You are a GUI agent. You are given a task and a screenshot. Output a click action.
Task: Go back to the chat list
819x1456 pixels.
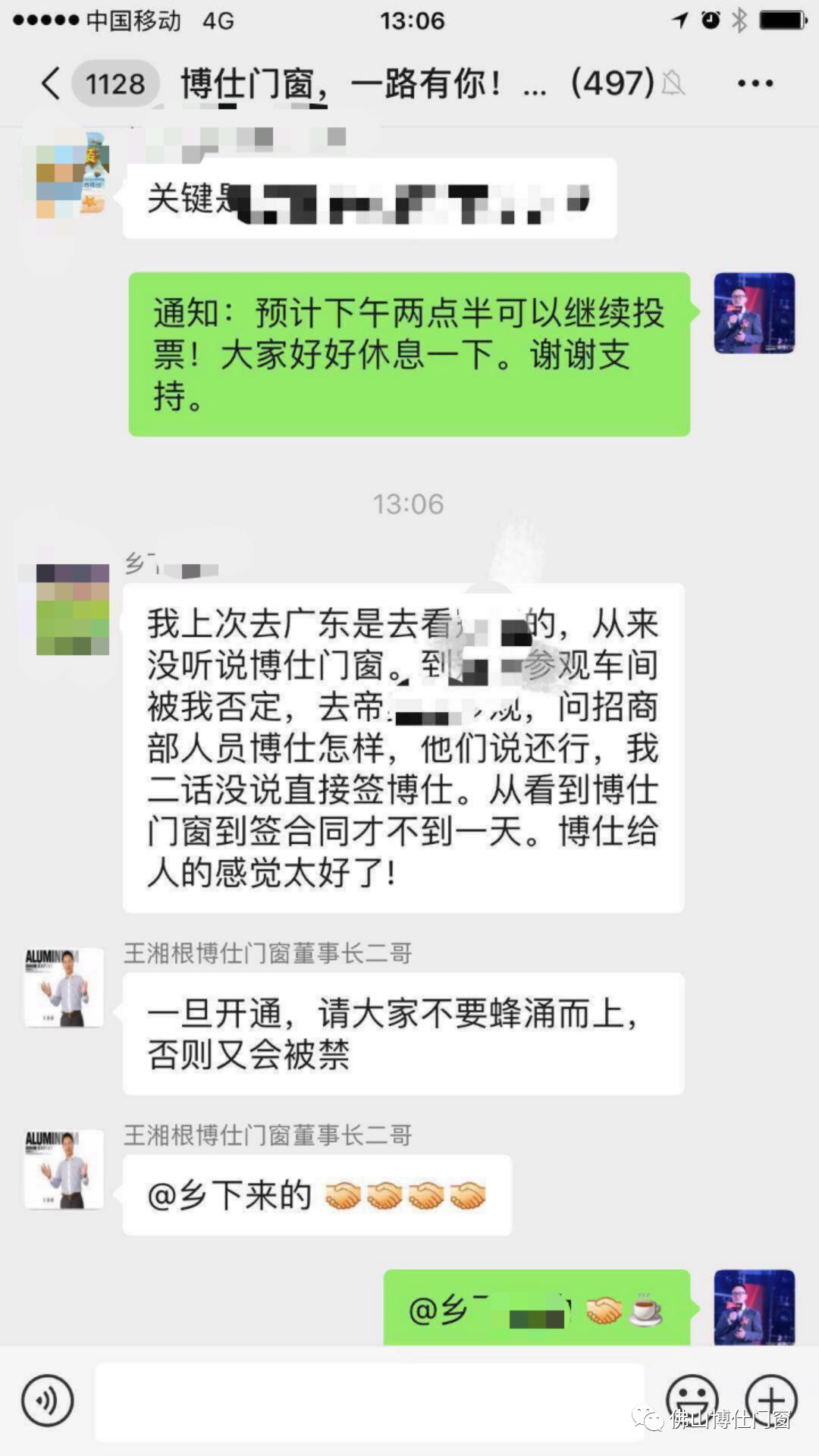52,83
